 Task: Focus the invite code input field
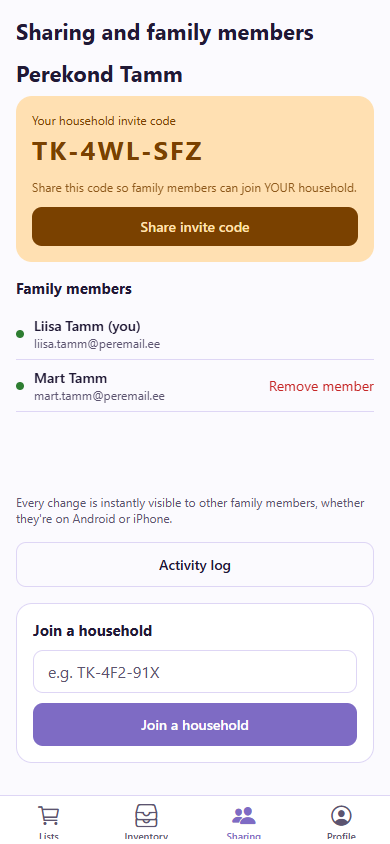[195, 672]
